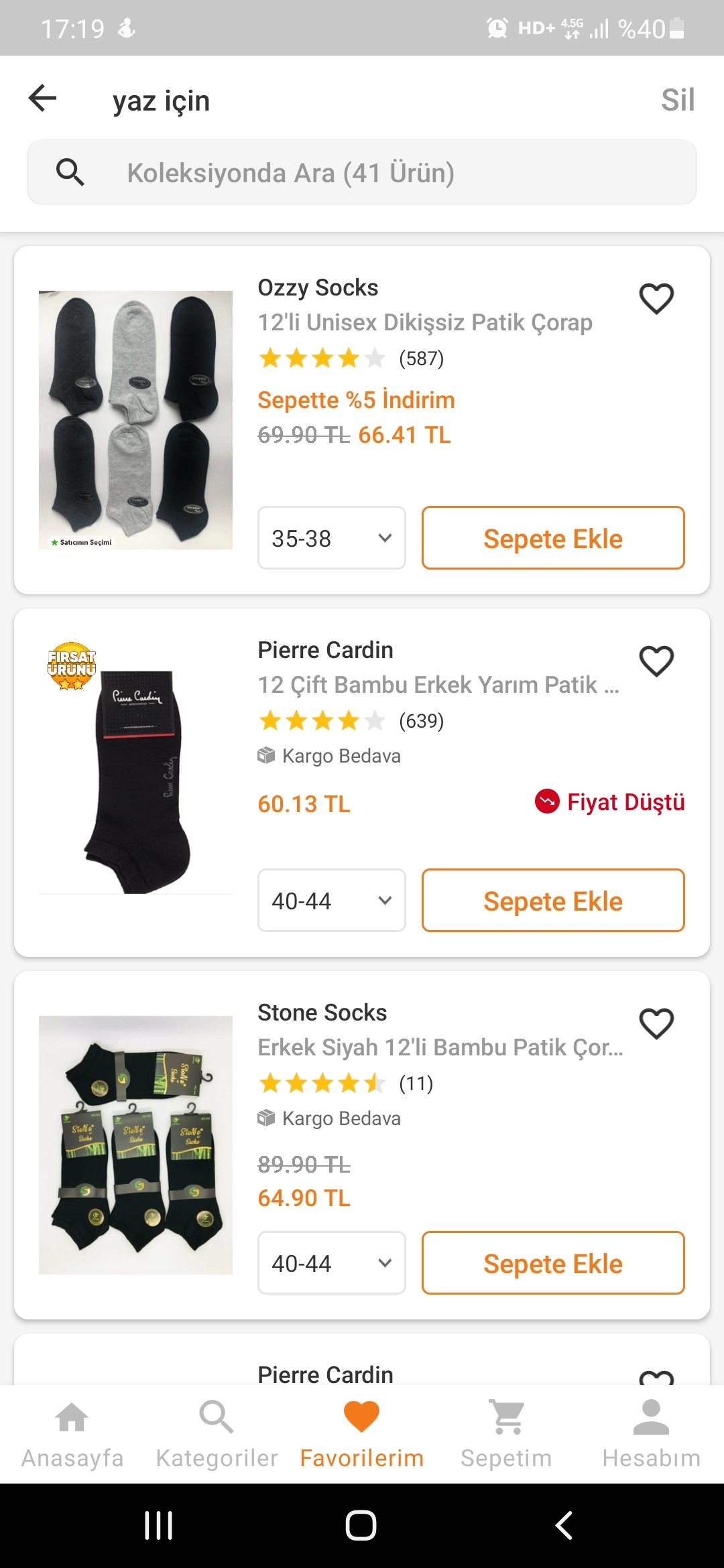
Task: Open the 35-38 size dropdown for Ozzy Socks
Action: (331, 538)
